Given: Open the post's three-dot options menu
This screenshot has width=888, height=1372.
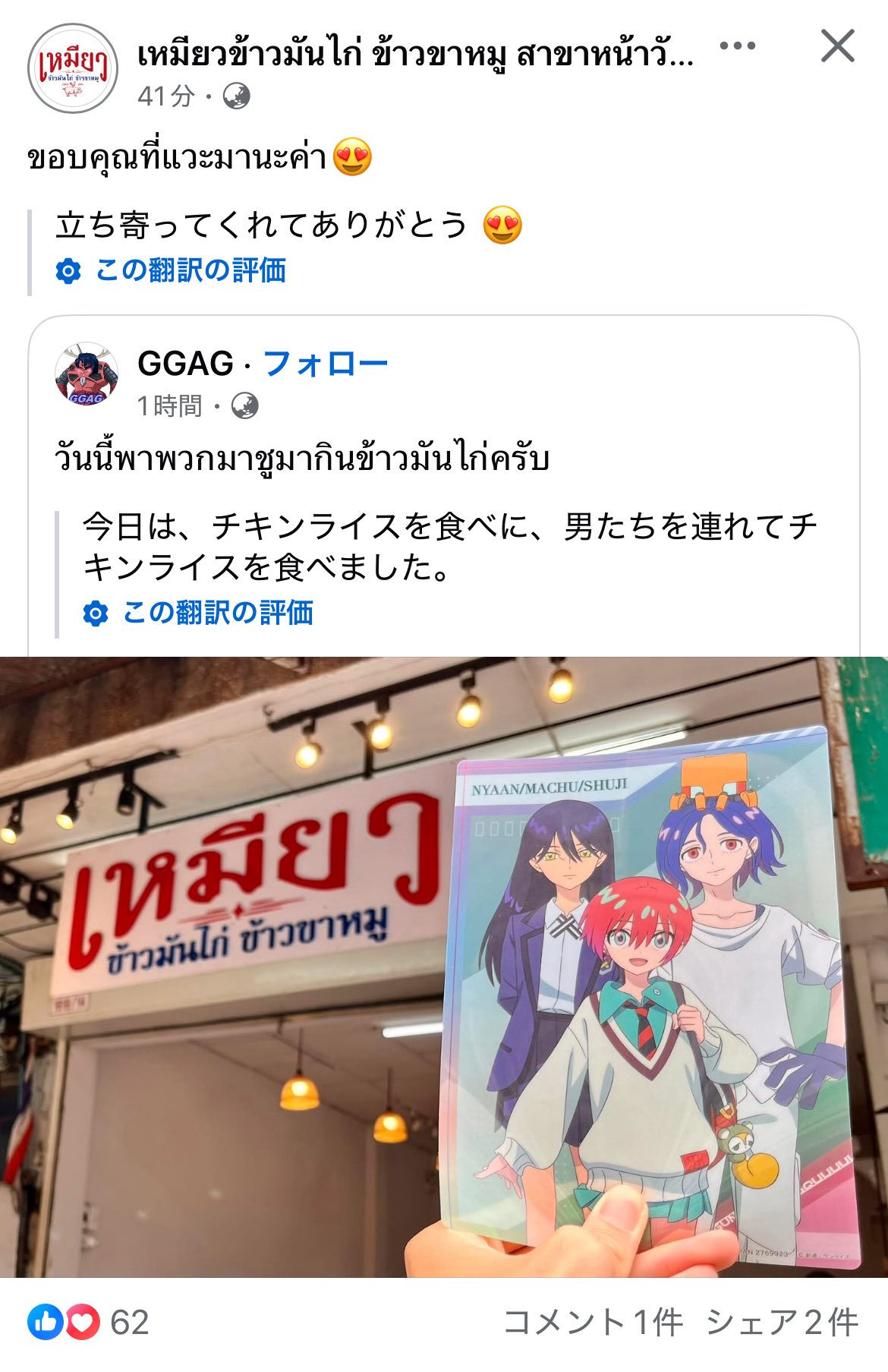Looking at the screenshot, I should point(737,46).
